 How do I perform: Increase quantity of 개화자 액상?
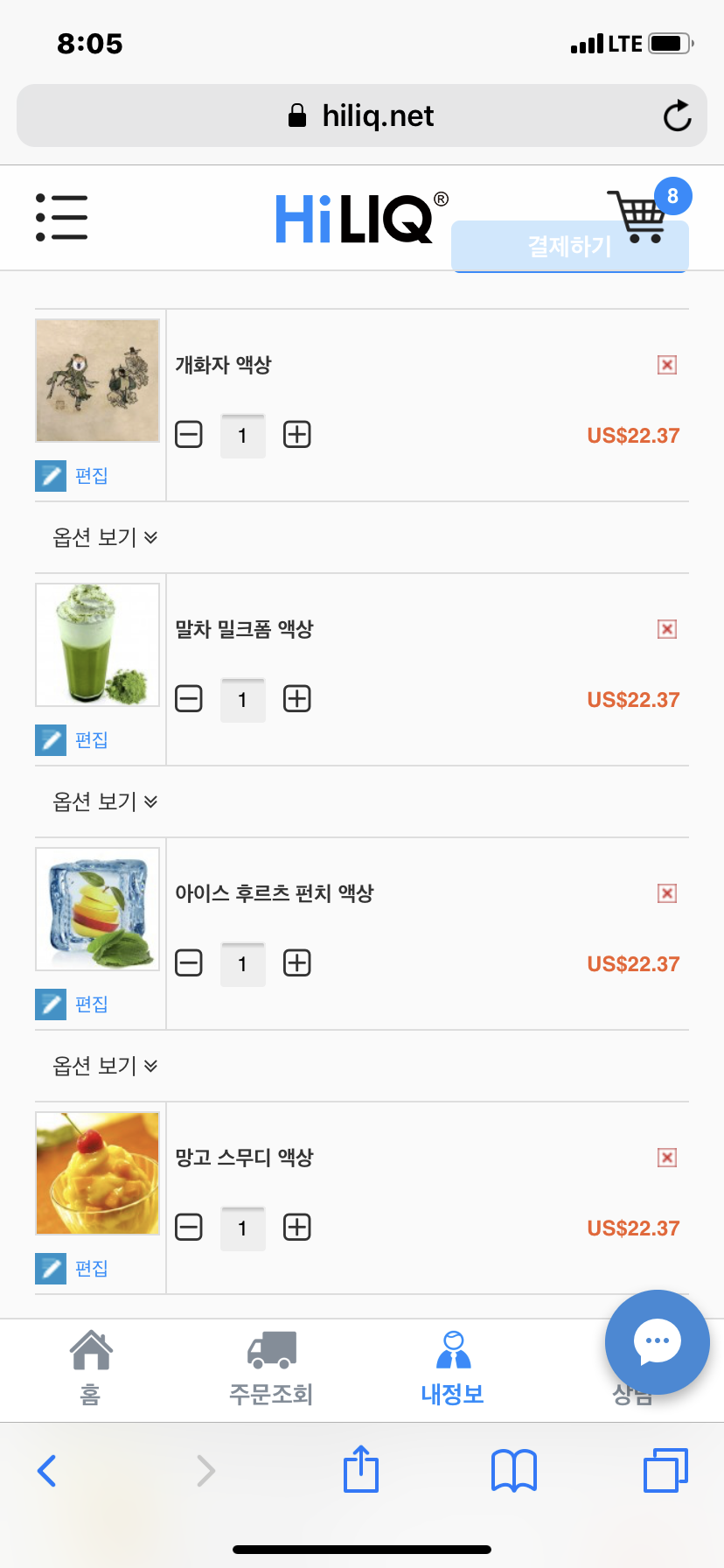[297, 435]
